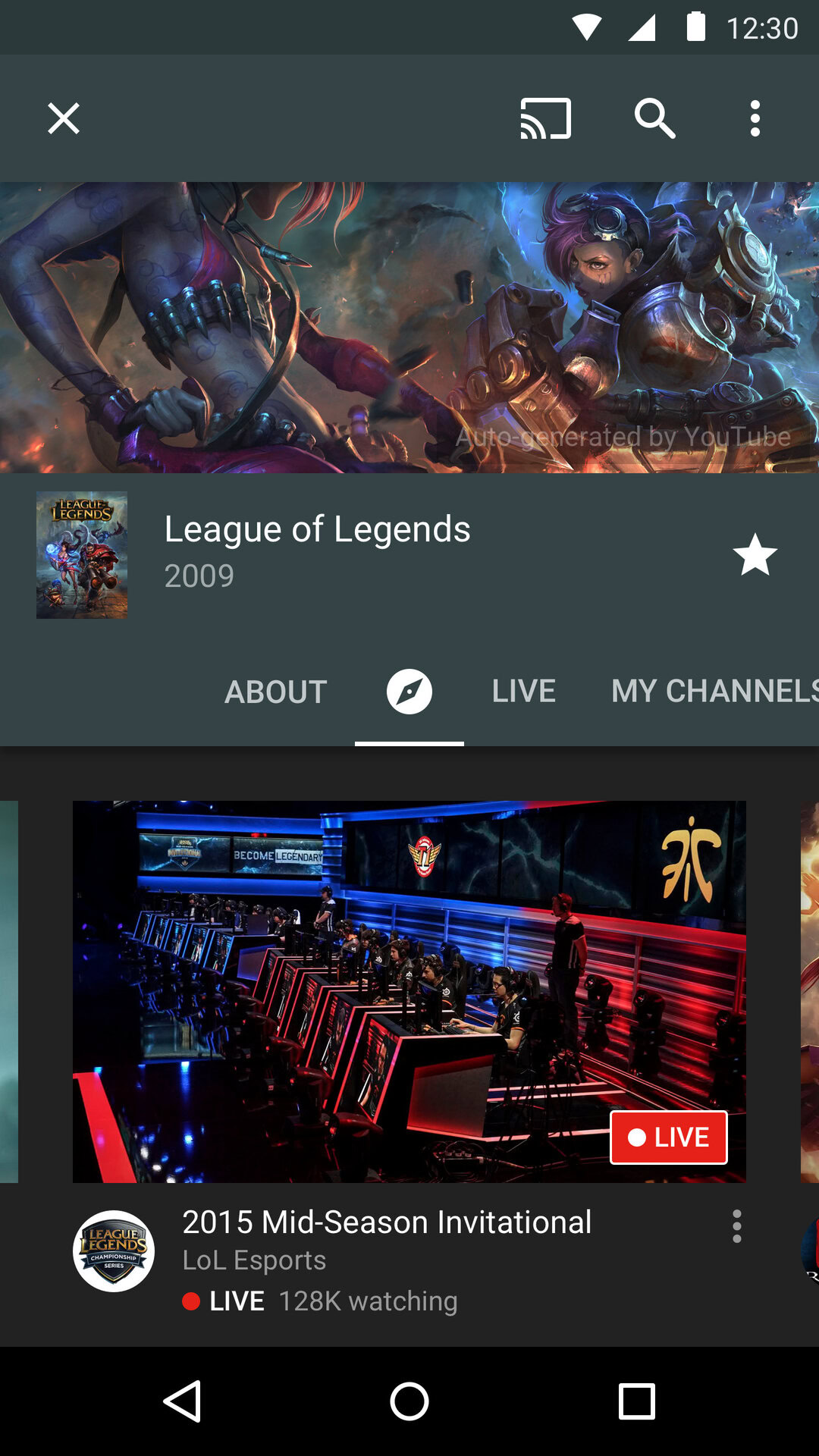Switch to the Live tab
Image resolution: width=819 pixels, height=1456 pixels.
[x=523, y=692]
